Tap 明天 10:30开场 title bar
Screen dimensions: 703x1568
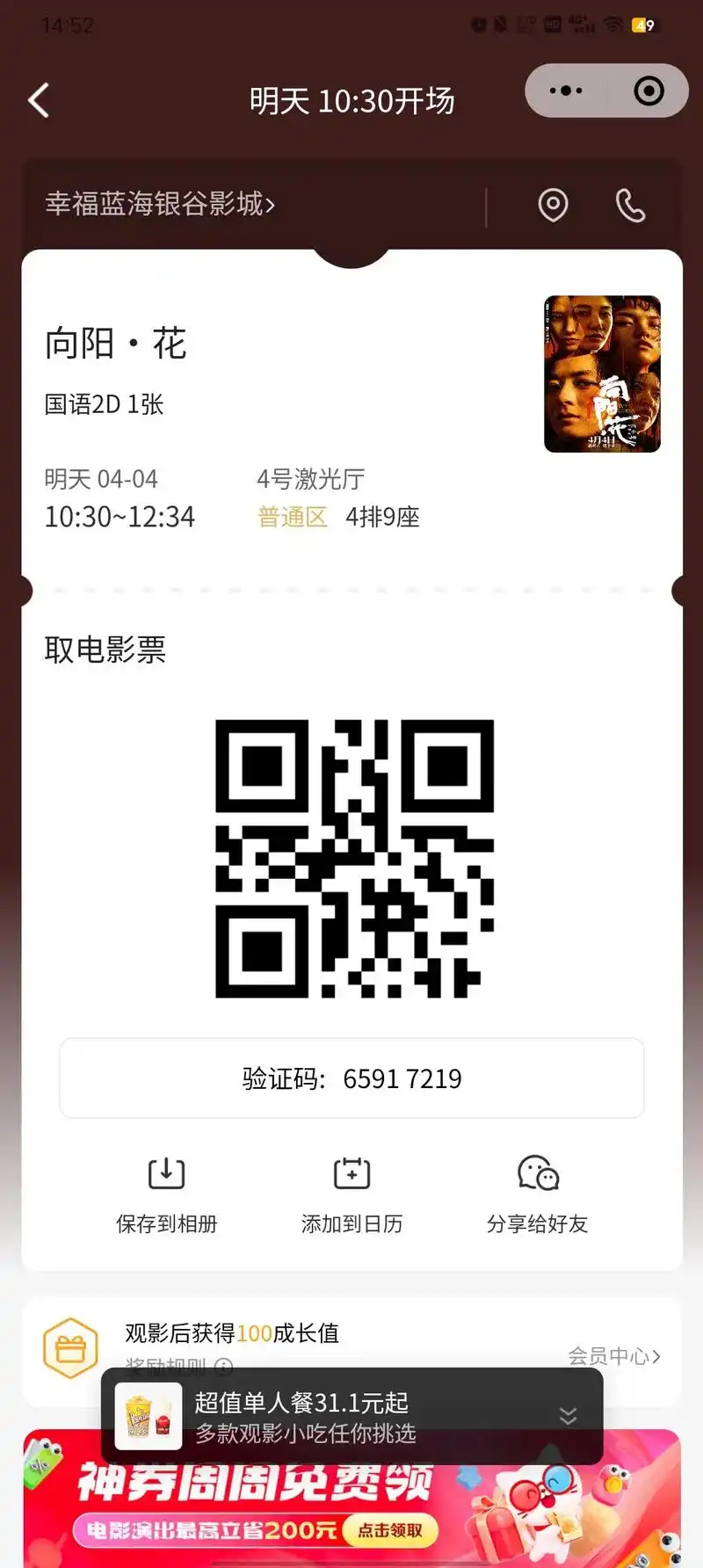click(351, 100)
